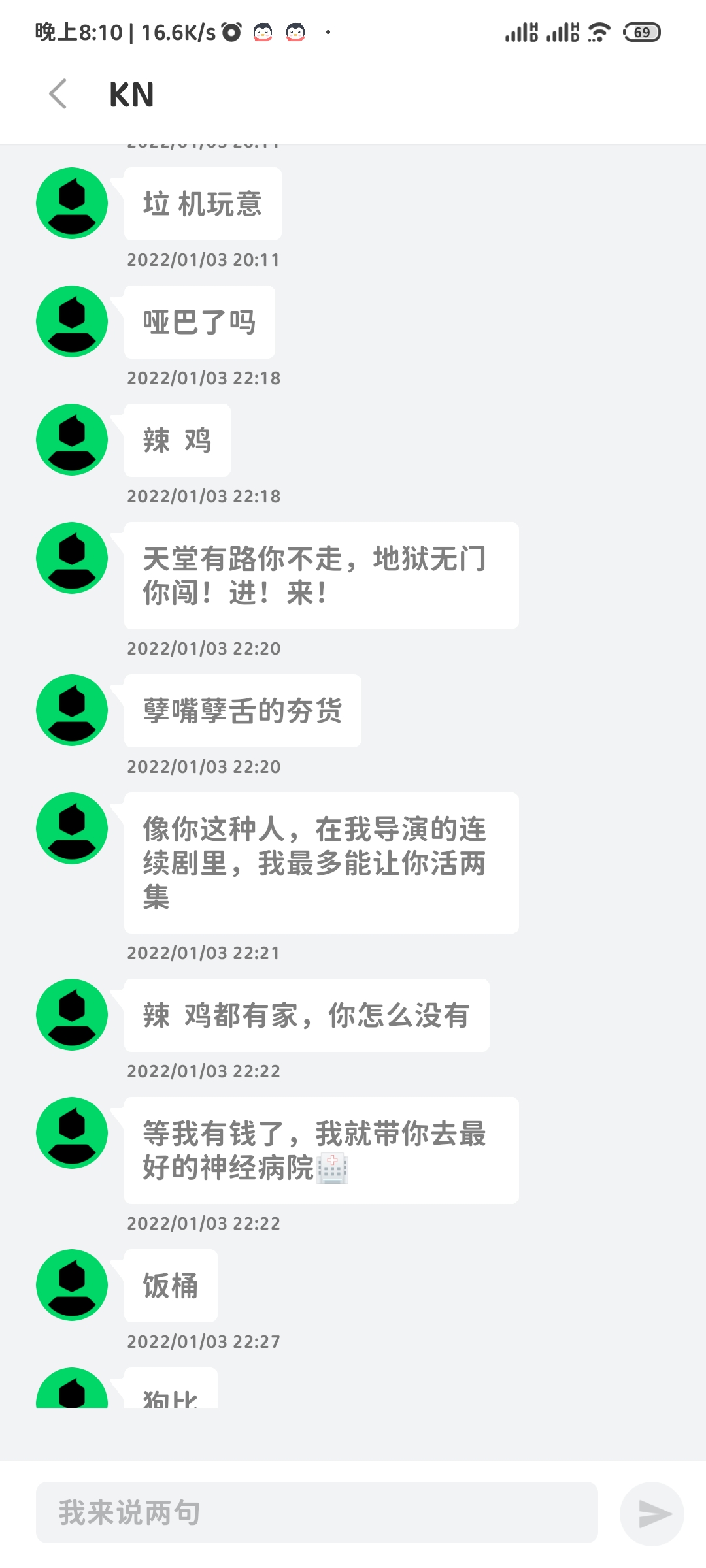Send the message with the arrow icon
The height and width of the screenshot is (1568, 706).
click(x=652, y=1514)
